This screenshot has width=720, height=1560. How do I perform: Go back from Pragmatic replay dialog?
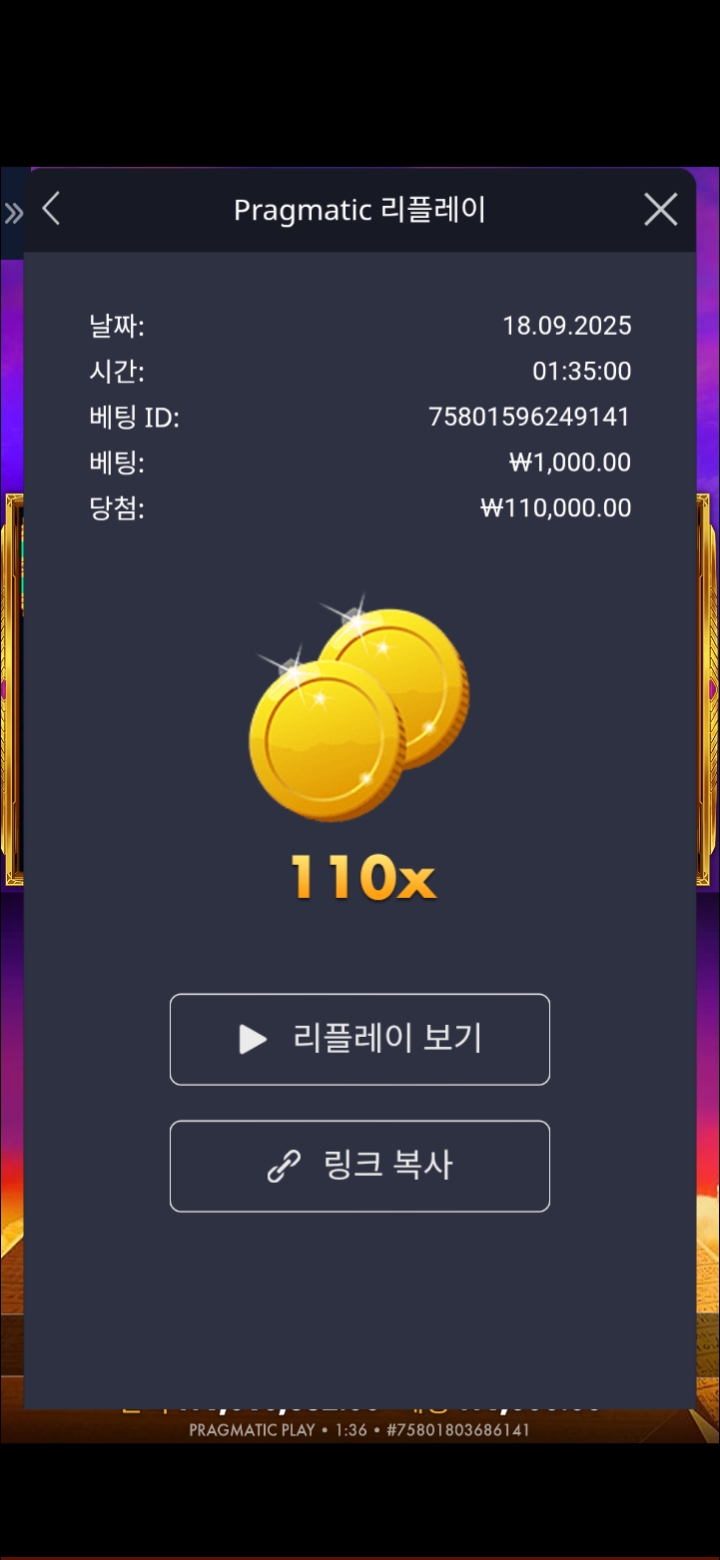click(52, 210)
